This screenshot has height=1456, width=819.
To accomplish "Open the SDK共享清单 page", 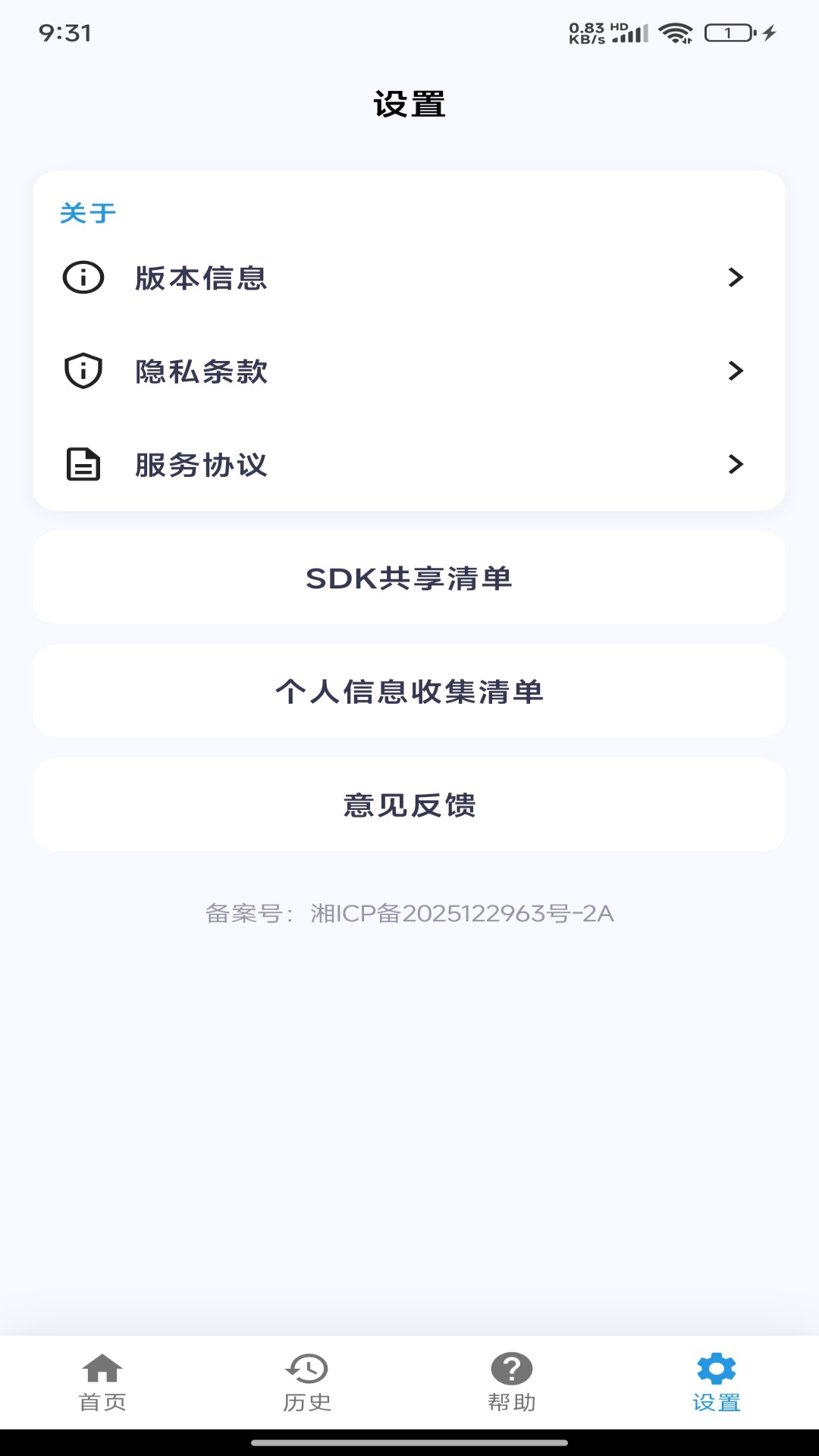I will click(x=409, y=577).
